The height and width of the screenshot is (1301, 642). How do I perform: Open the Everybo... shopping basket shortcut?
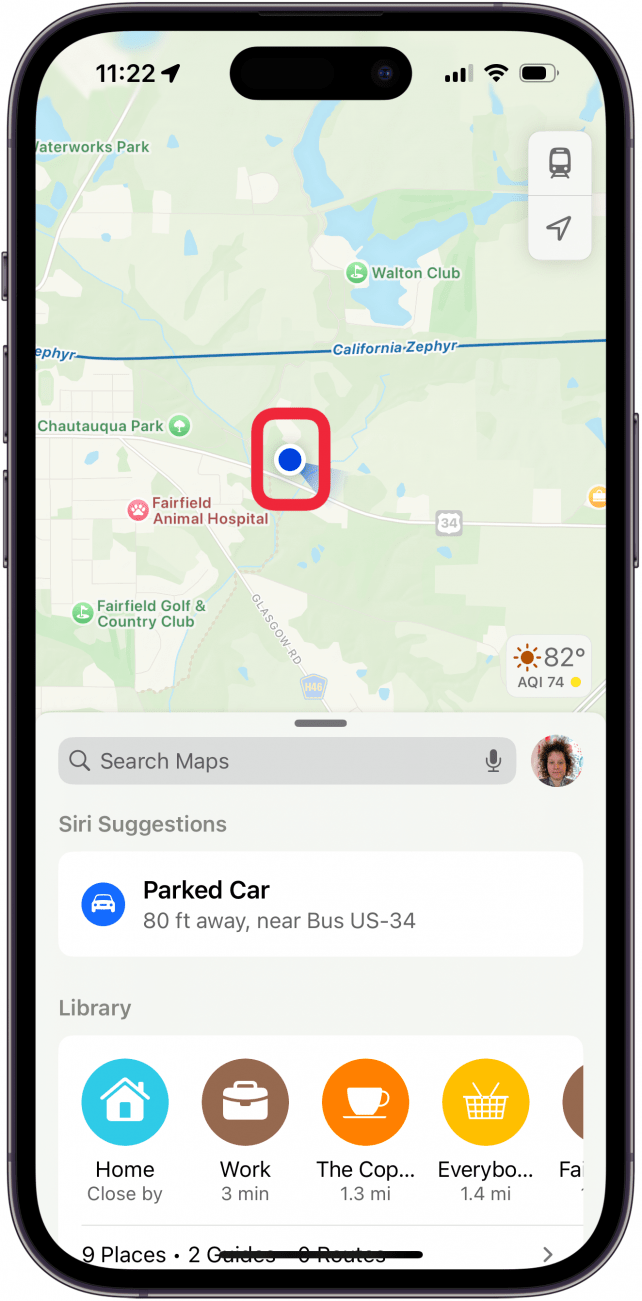click(x=485, y=1102)
